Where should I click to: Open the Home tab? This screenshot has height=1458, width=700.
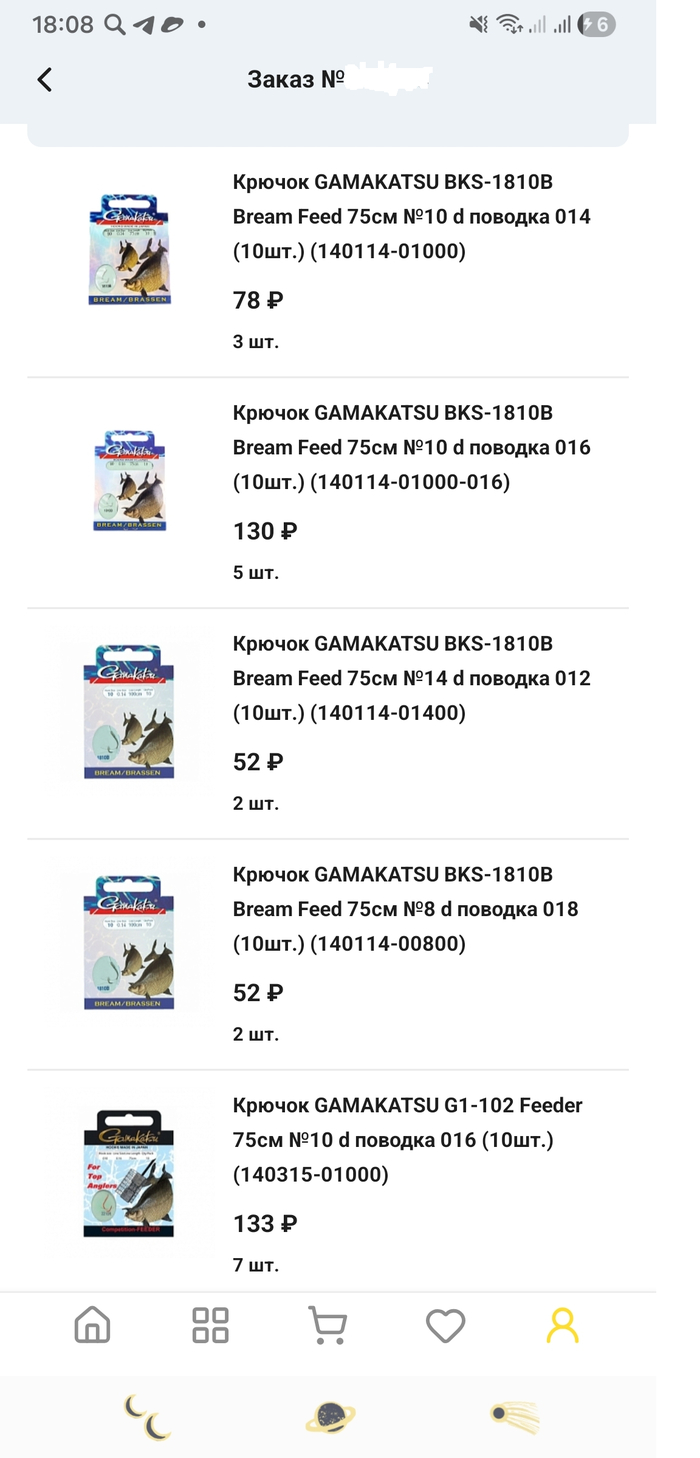tap(93, 1325)
